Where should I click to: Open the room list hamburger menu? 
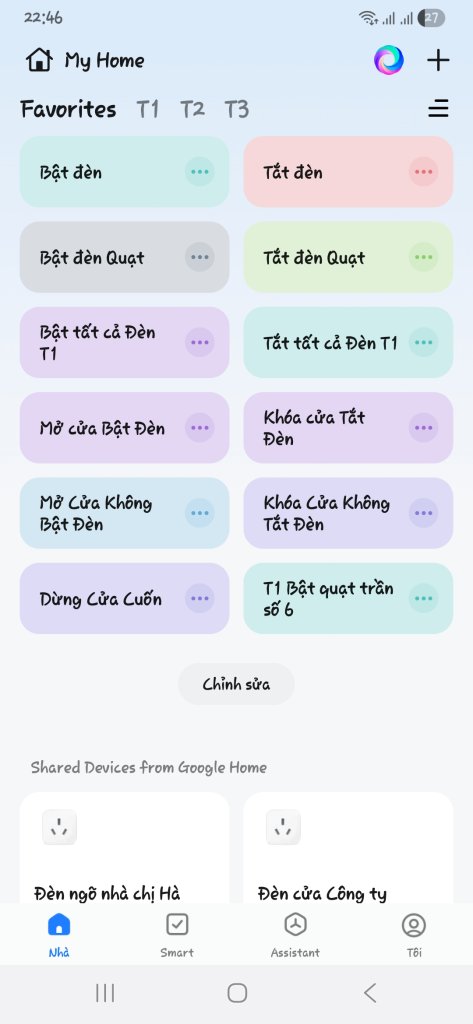pyautogui.click(x=438, y=108)
